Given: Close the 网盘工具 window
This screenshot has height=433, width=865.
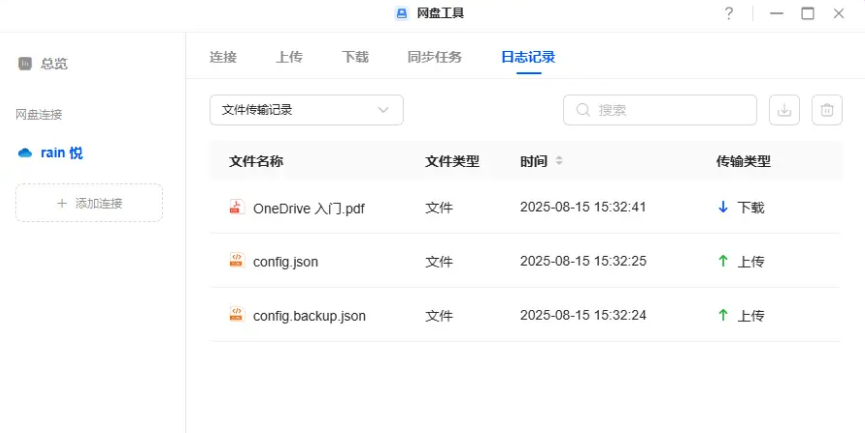Looking at the screenshot, I should click(x=839, y=13).
